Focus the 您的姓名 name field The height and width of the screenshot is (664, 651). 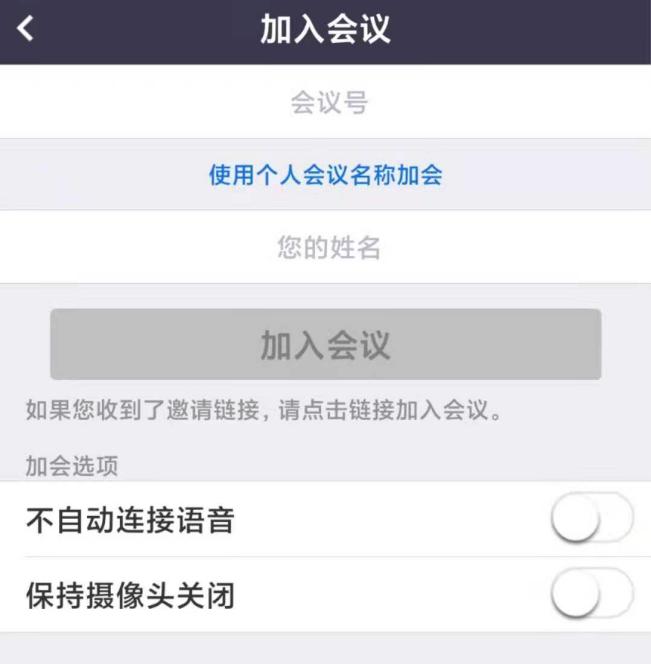pos(326,247)
